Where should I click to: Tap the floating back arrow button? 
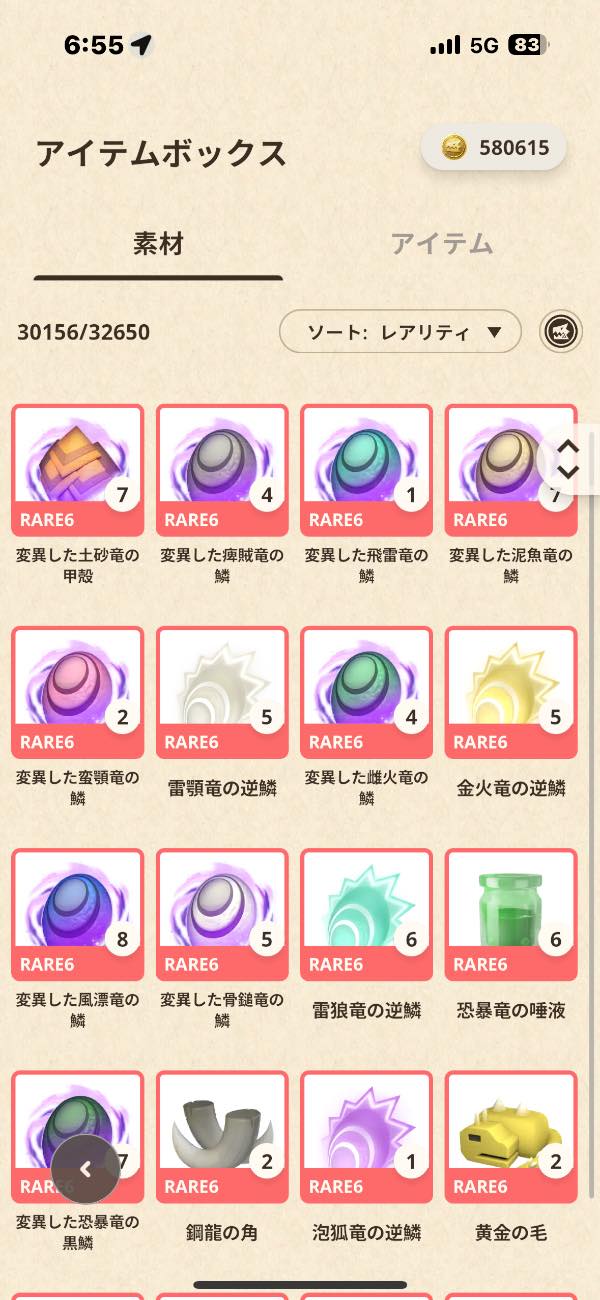pos(86,1169)
